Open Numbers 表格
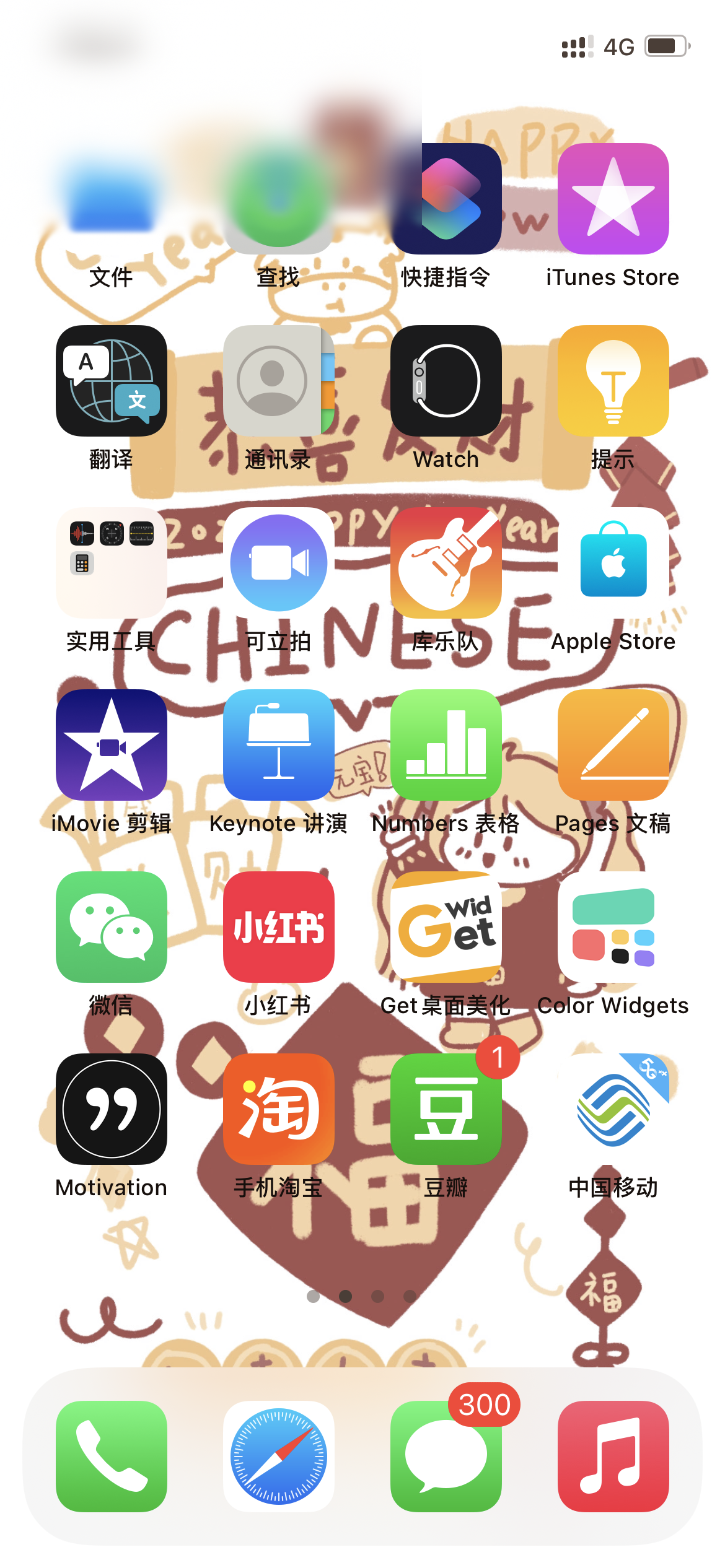The height and width of the screenshot is (1568, 725). (x=446, y=745)
